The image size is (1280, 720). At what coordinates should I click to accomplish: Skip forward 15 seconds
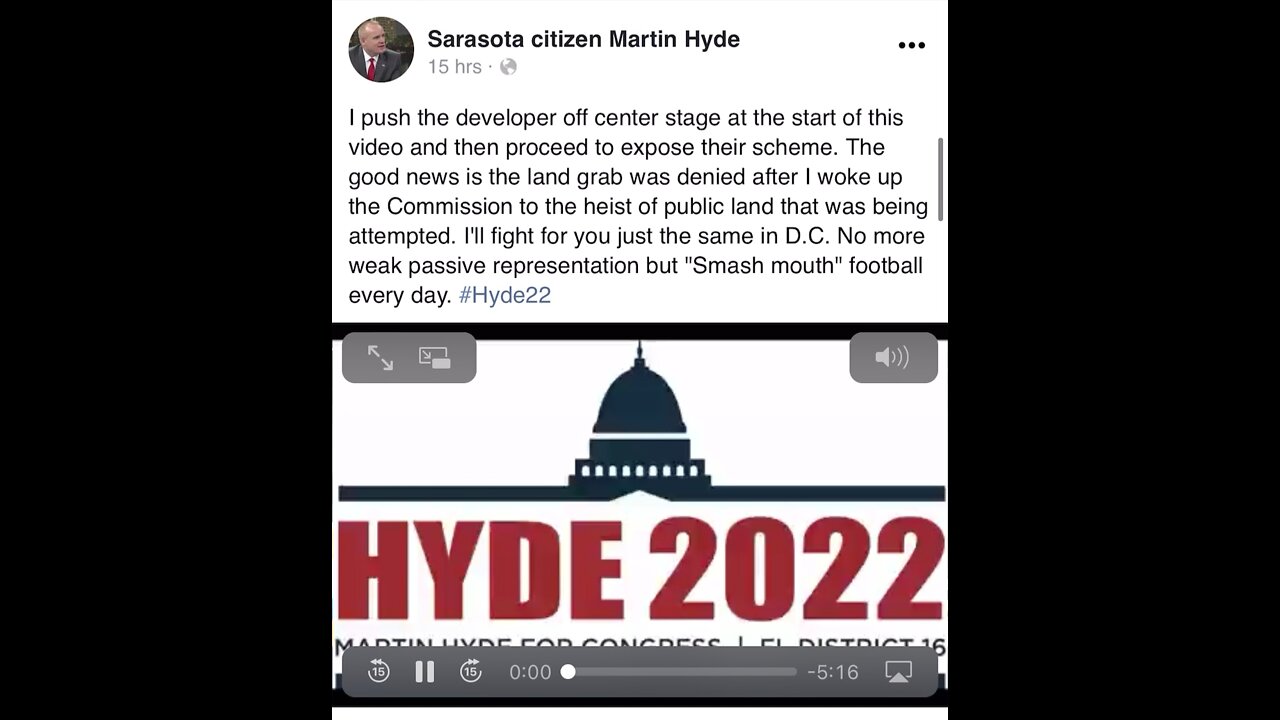[x=470, y=672]
